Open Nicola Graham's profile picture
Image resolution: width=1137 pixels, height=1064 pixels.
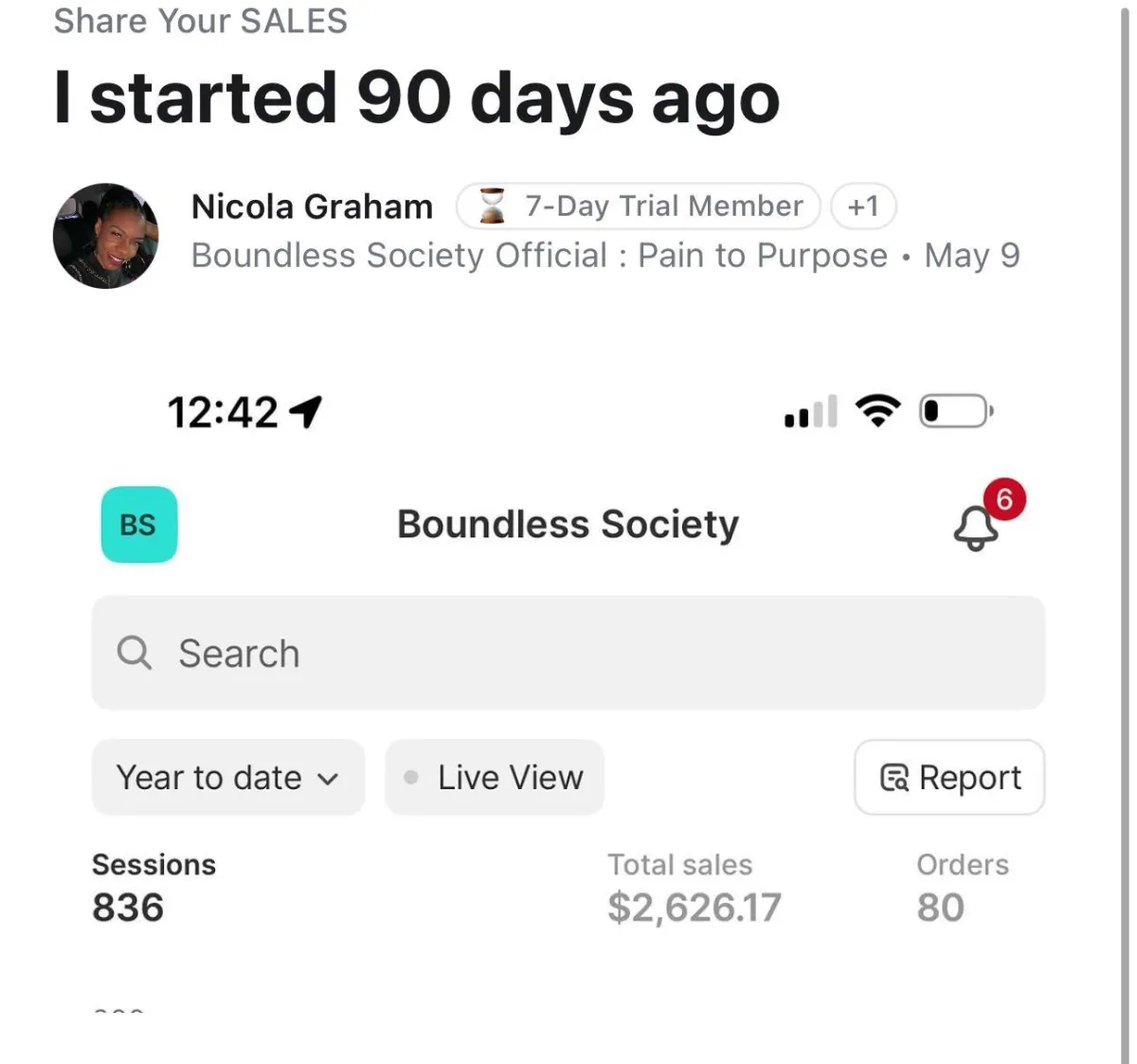coord(105,236)
